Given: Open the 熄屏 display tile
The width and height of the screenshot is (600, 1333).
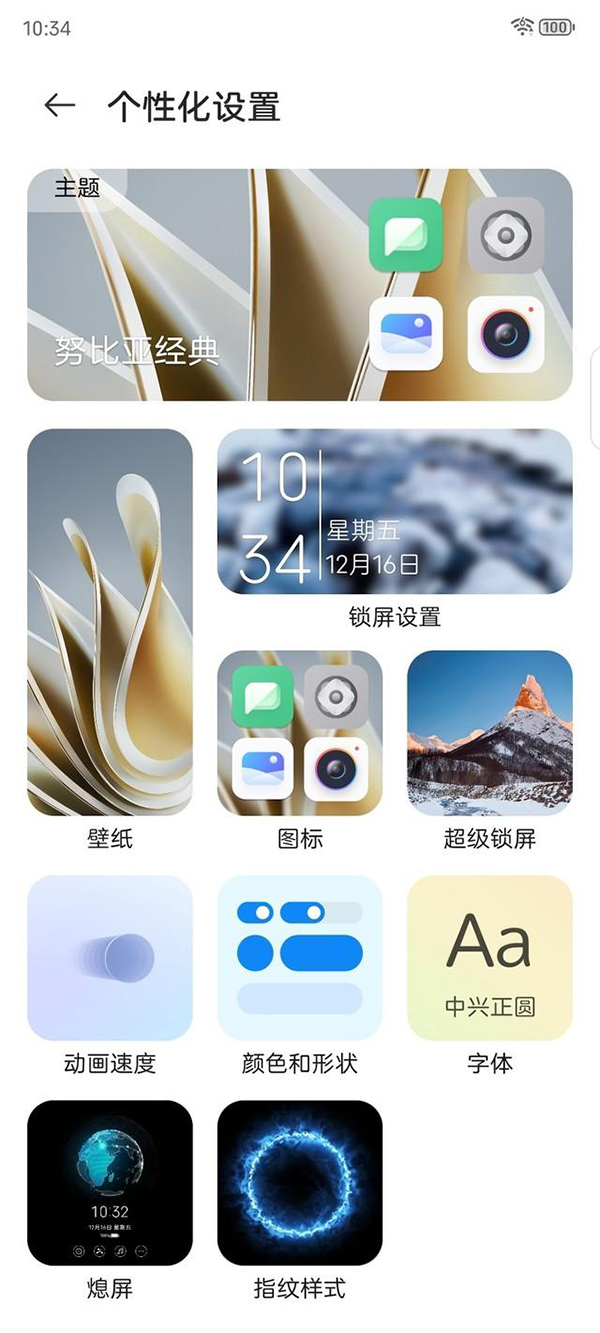Looking at the screenshot, I should 110,1183.
